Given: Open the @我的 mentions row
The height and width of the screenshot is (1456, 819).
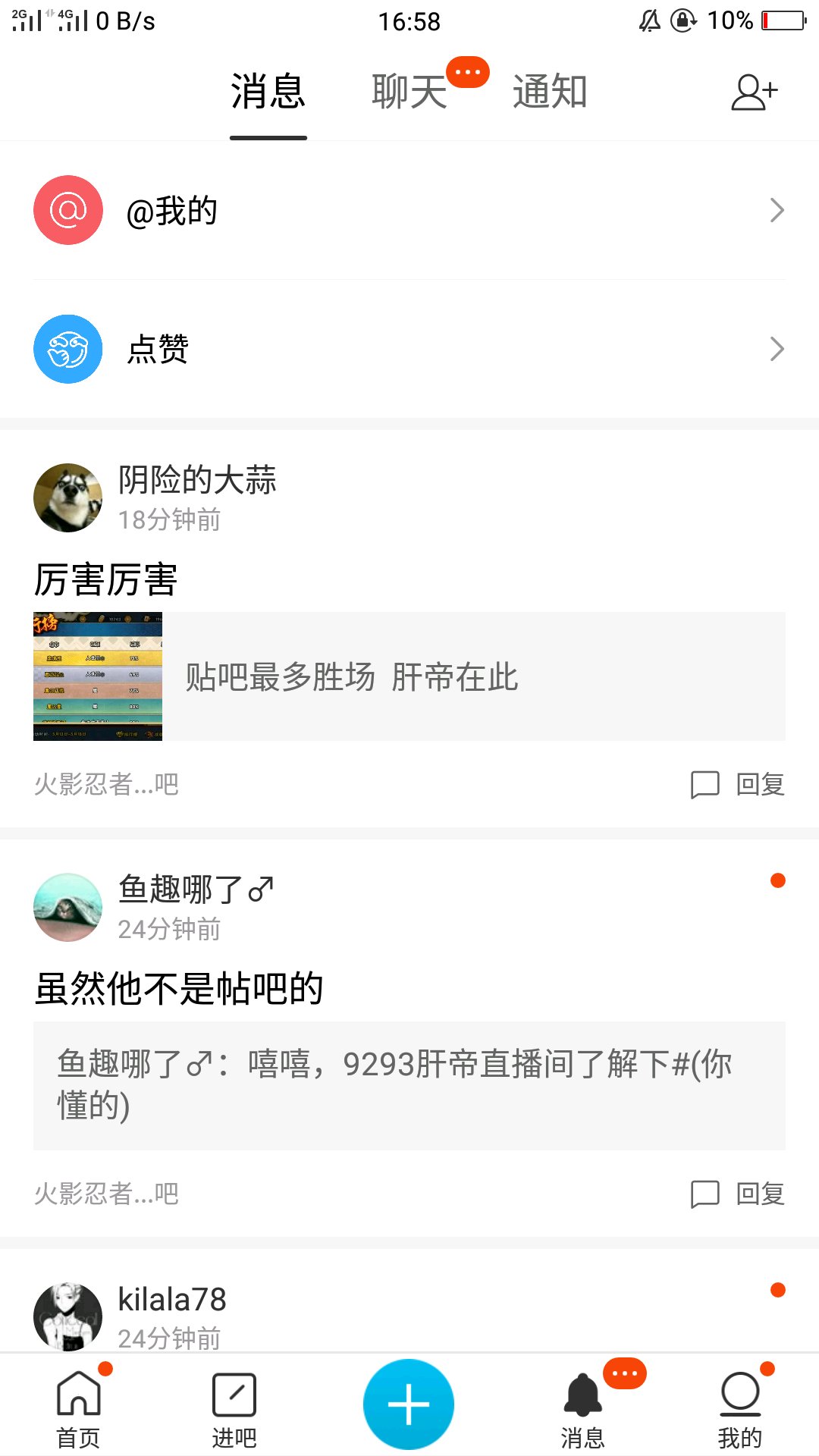Looking at the screenshot, I should coord(409,210).
